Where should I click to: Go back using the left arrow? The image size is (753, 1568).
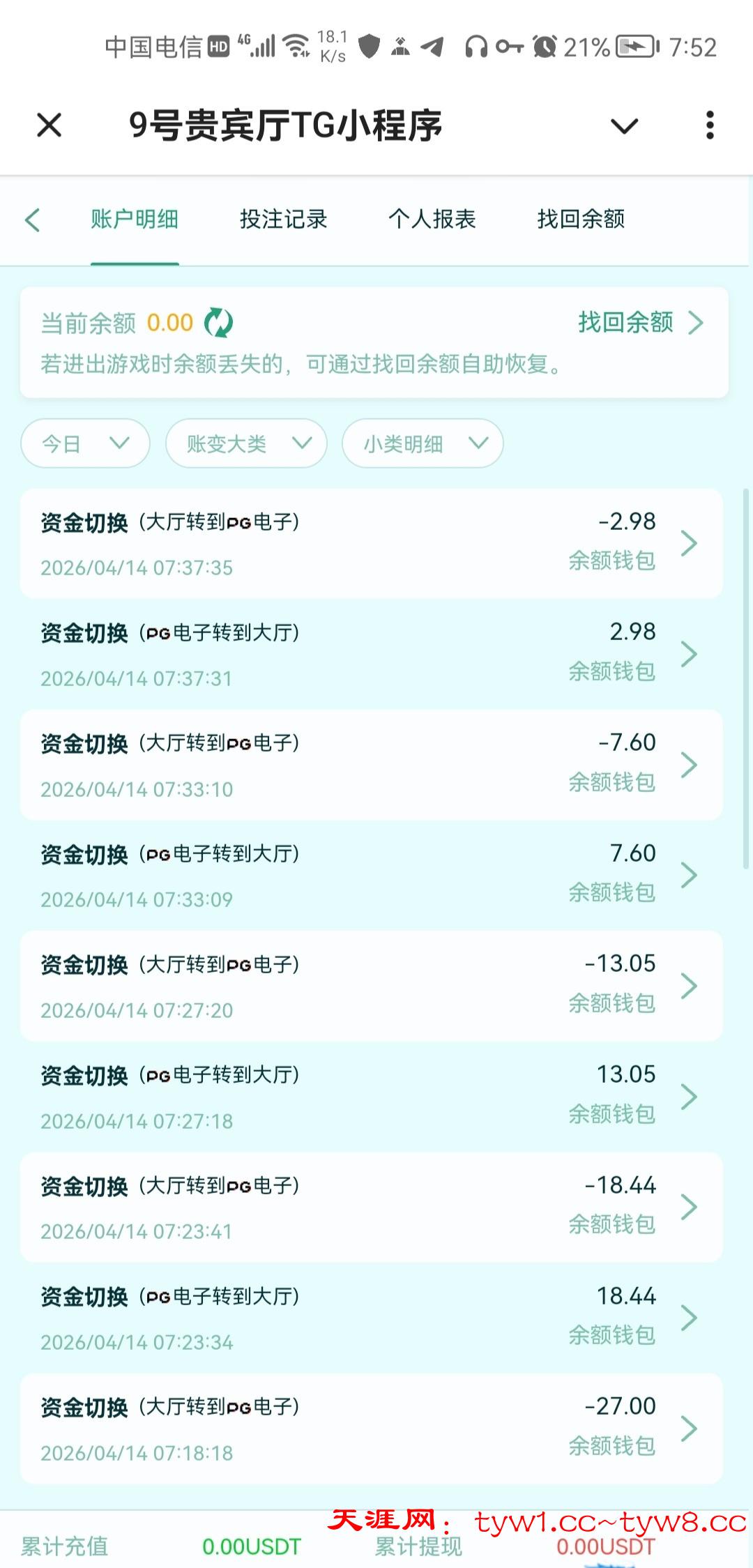[x=33, y=220]
